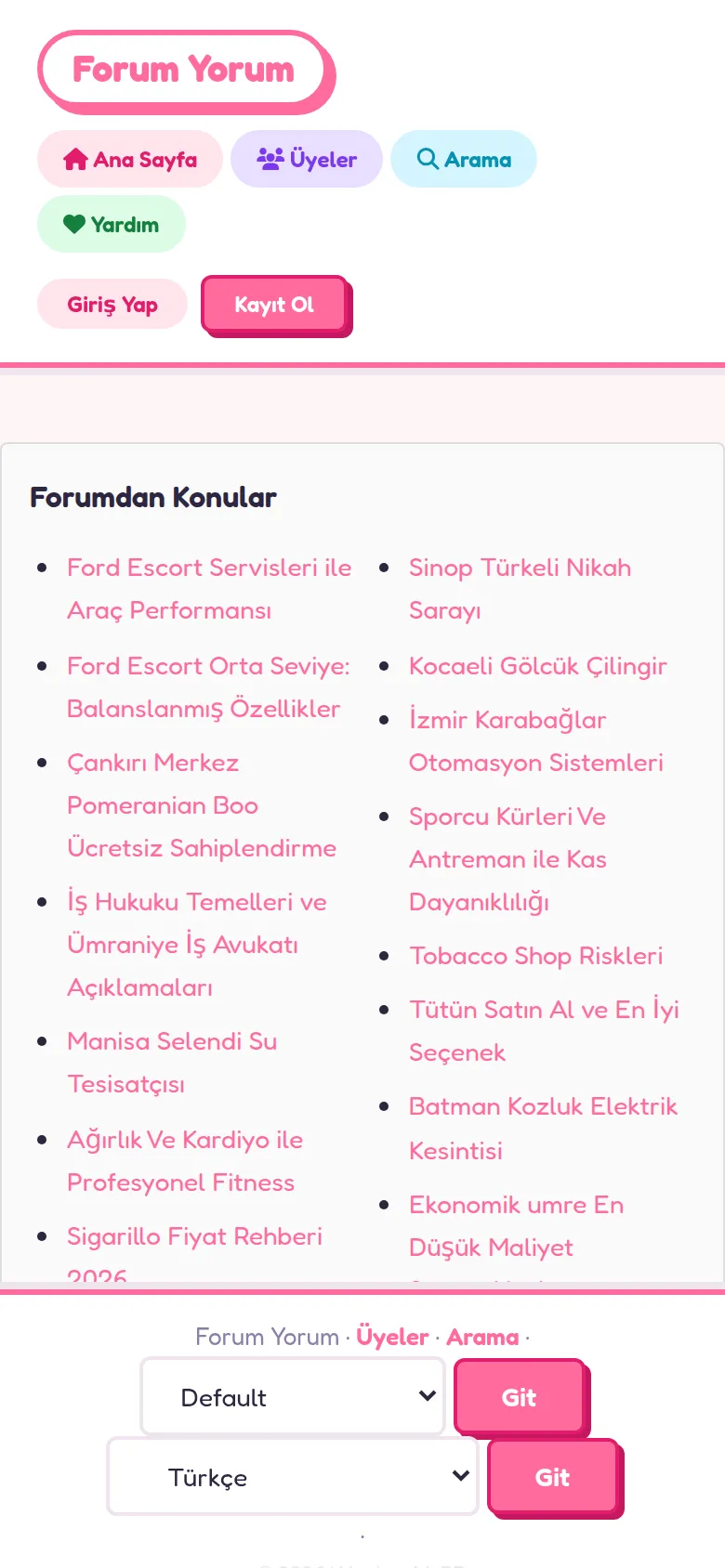Expand the Türkçe language dropdown
The height and width of the screenshot is (1568, 725).
(293, 1476)
